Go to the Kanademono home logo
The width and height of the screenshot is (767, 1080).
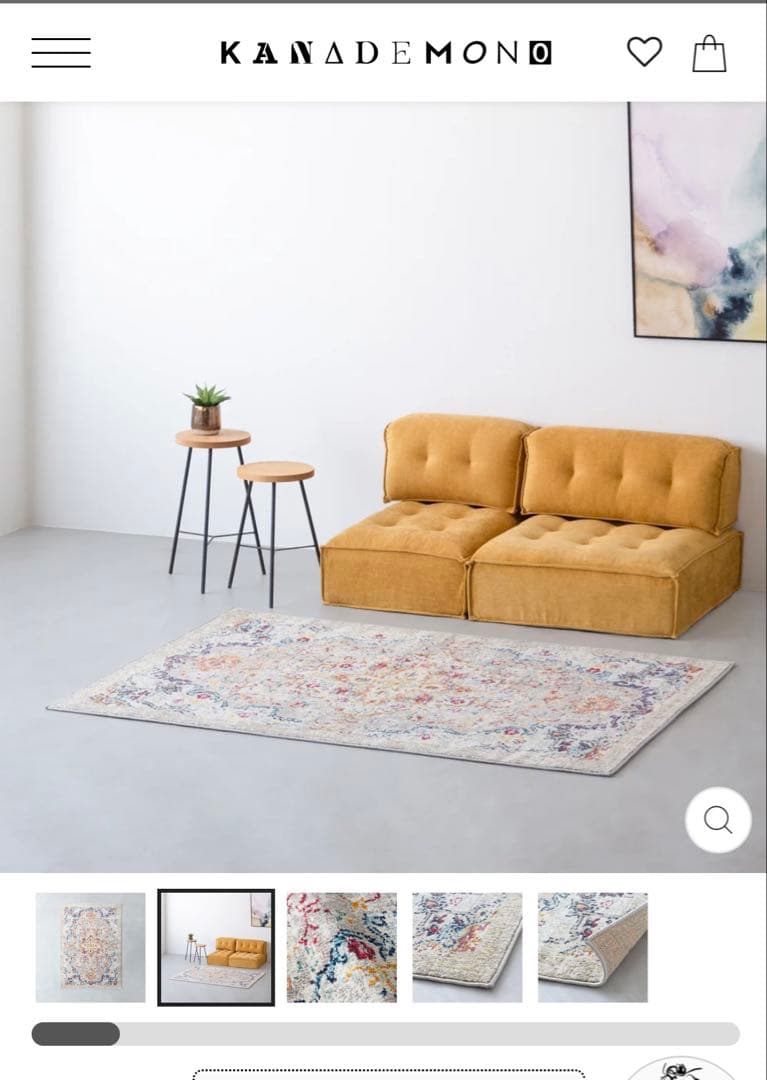(385, 53)
